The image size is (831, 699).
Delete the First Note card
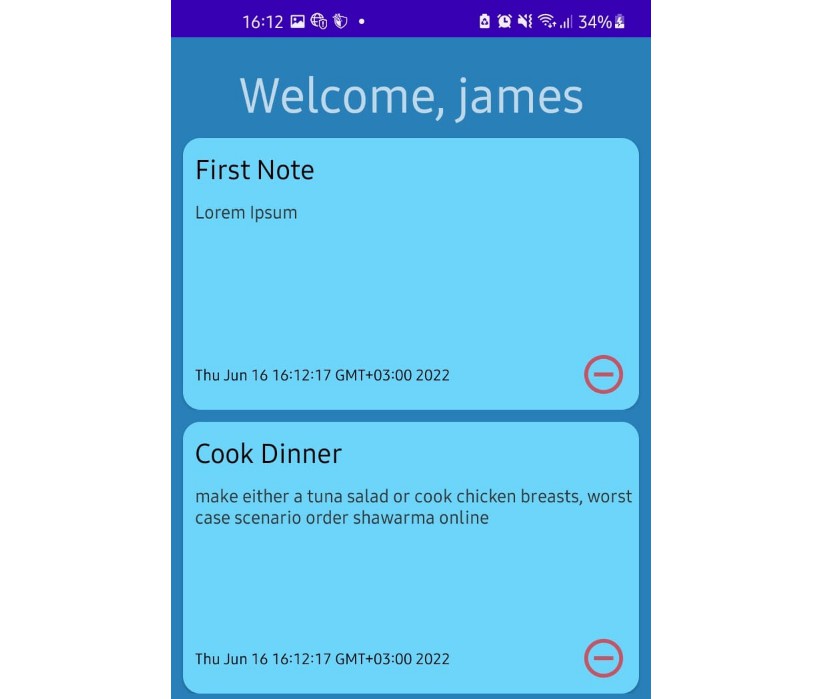603,374
